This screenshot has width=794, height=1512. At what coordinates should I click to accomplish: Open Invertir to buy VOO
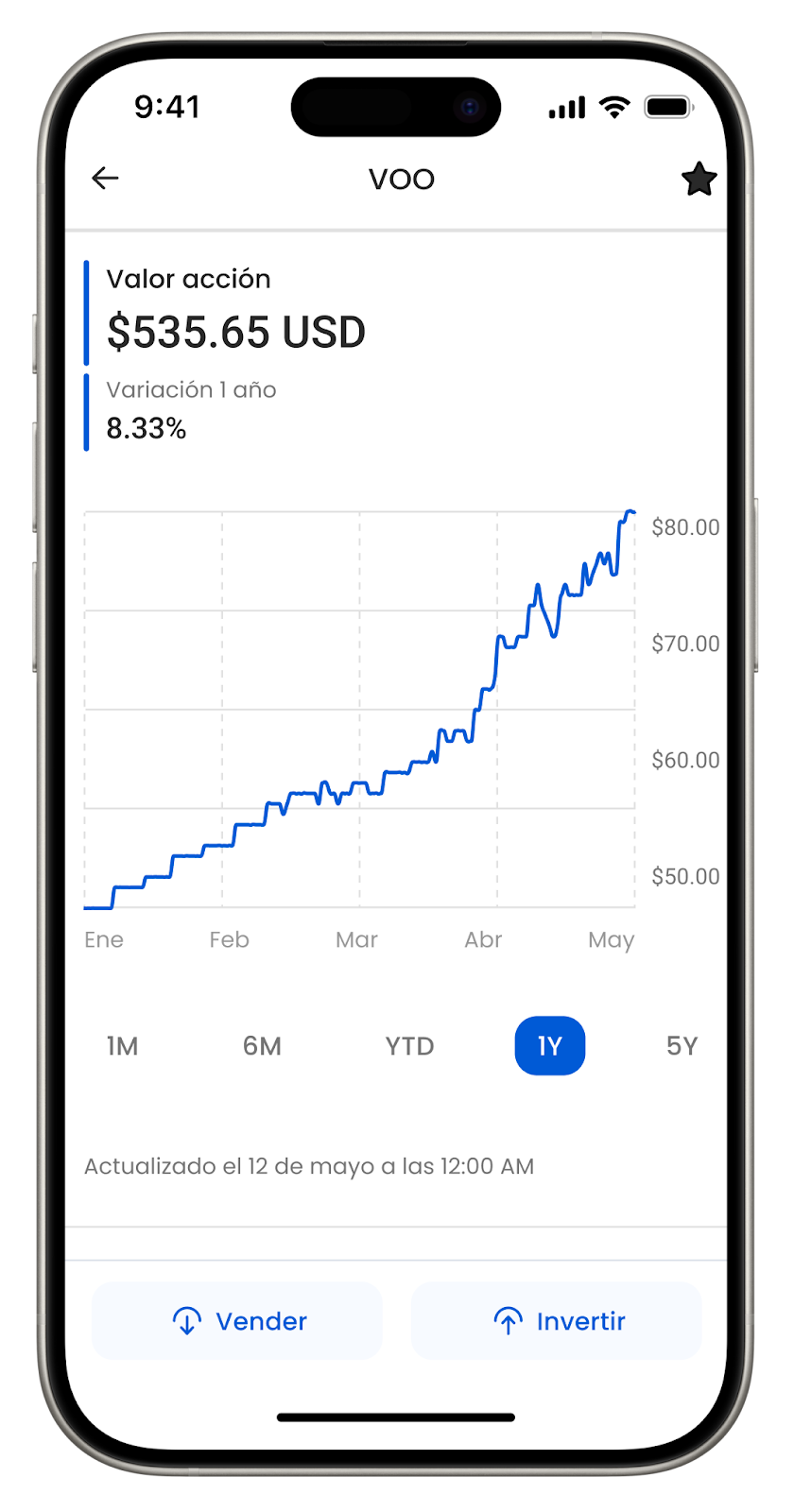(558, 1321)
